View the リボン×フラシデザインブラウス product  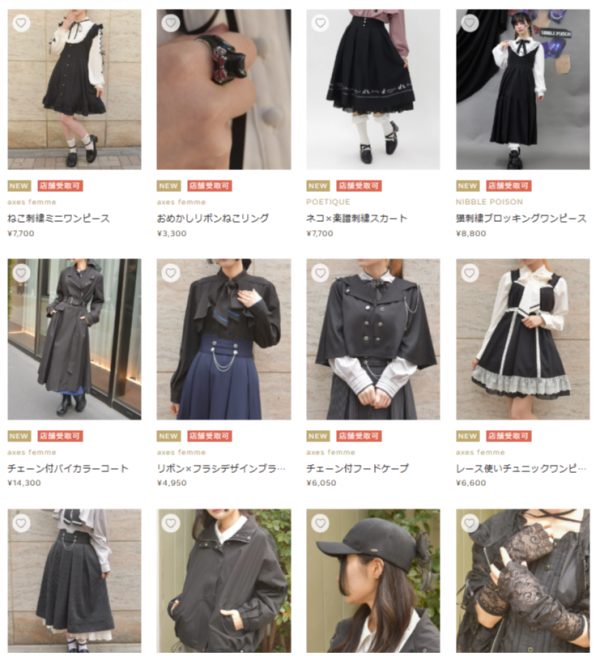pos(223,340)
